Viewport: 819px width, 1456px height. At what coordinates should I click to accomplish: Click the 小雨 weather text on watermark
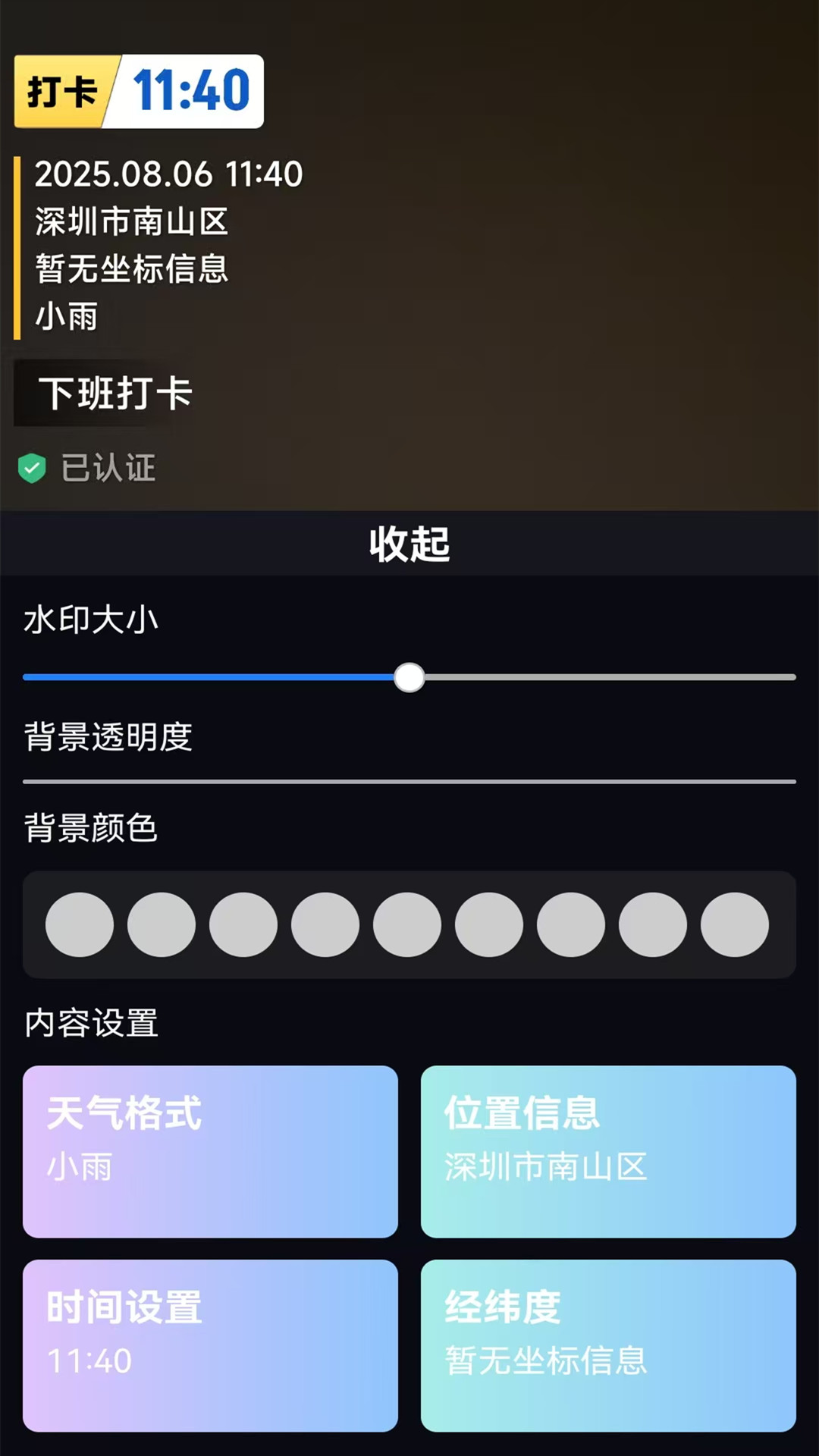click(x=64, y=318)
